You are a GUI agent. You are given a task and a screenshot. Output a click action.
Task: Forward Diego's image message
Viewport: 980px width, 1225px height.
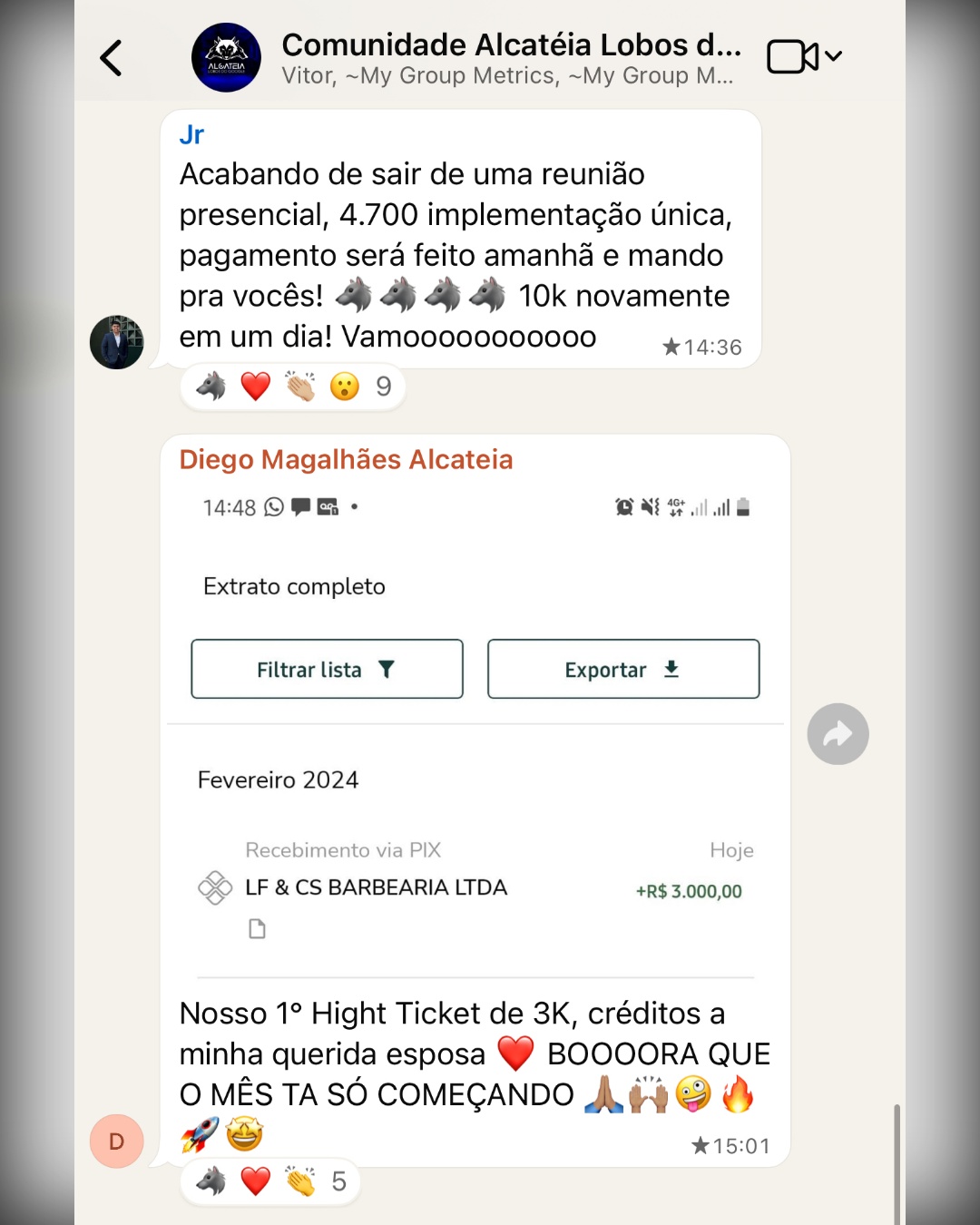(x=838, y=734)
